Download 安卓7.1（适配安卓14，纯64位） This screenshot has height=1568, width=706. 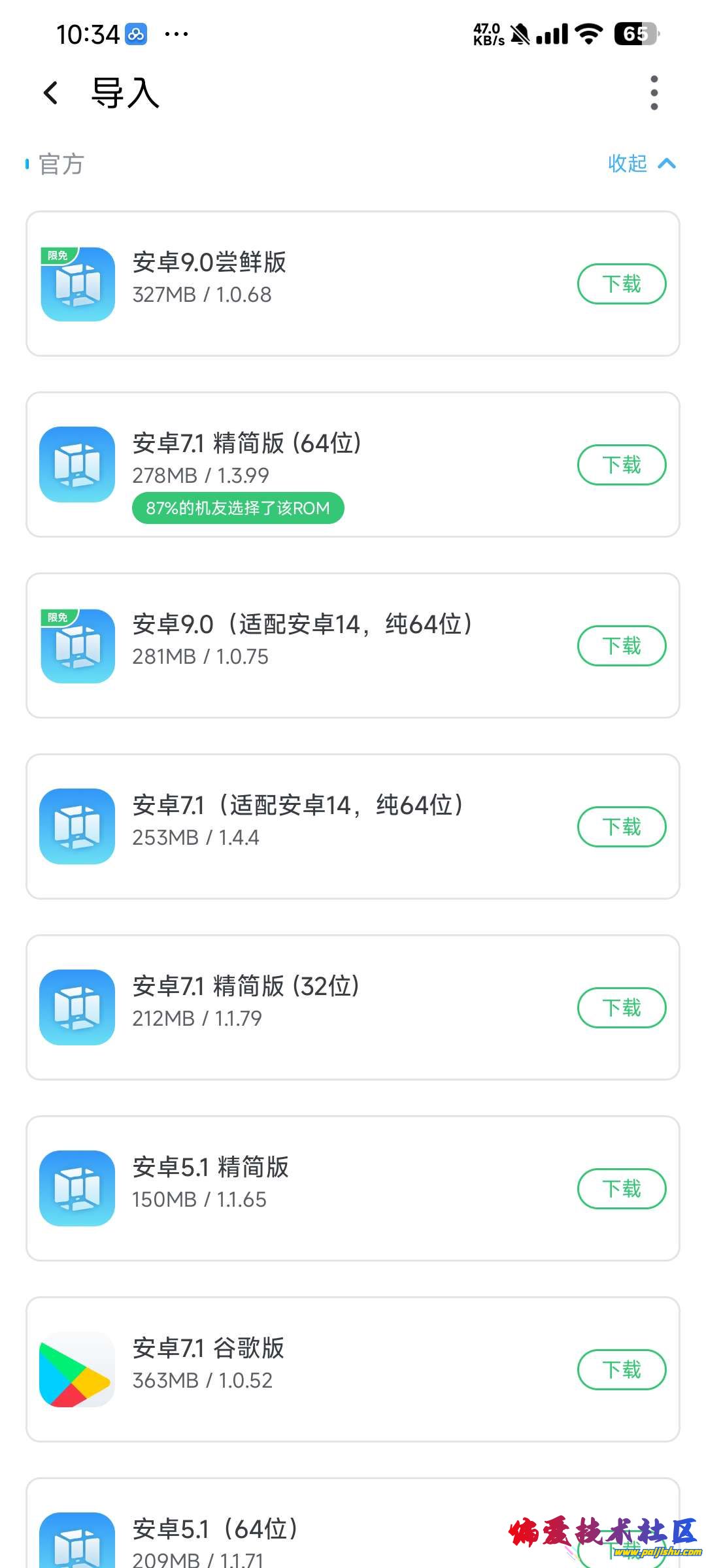click(x=621, y=827)
